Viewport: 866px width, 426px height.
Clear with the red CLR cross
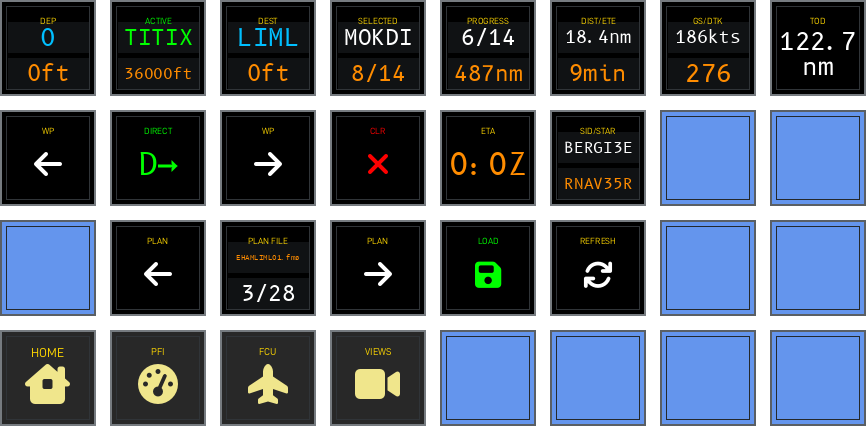[378, 158]
